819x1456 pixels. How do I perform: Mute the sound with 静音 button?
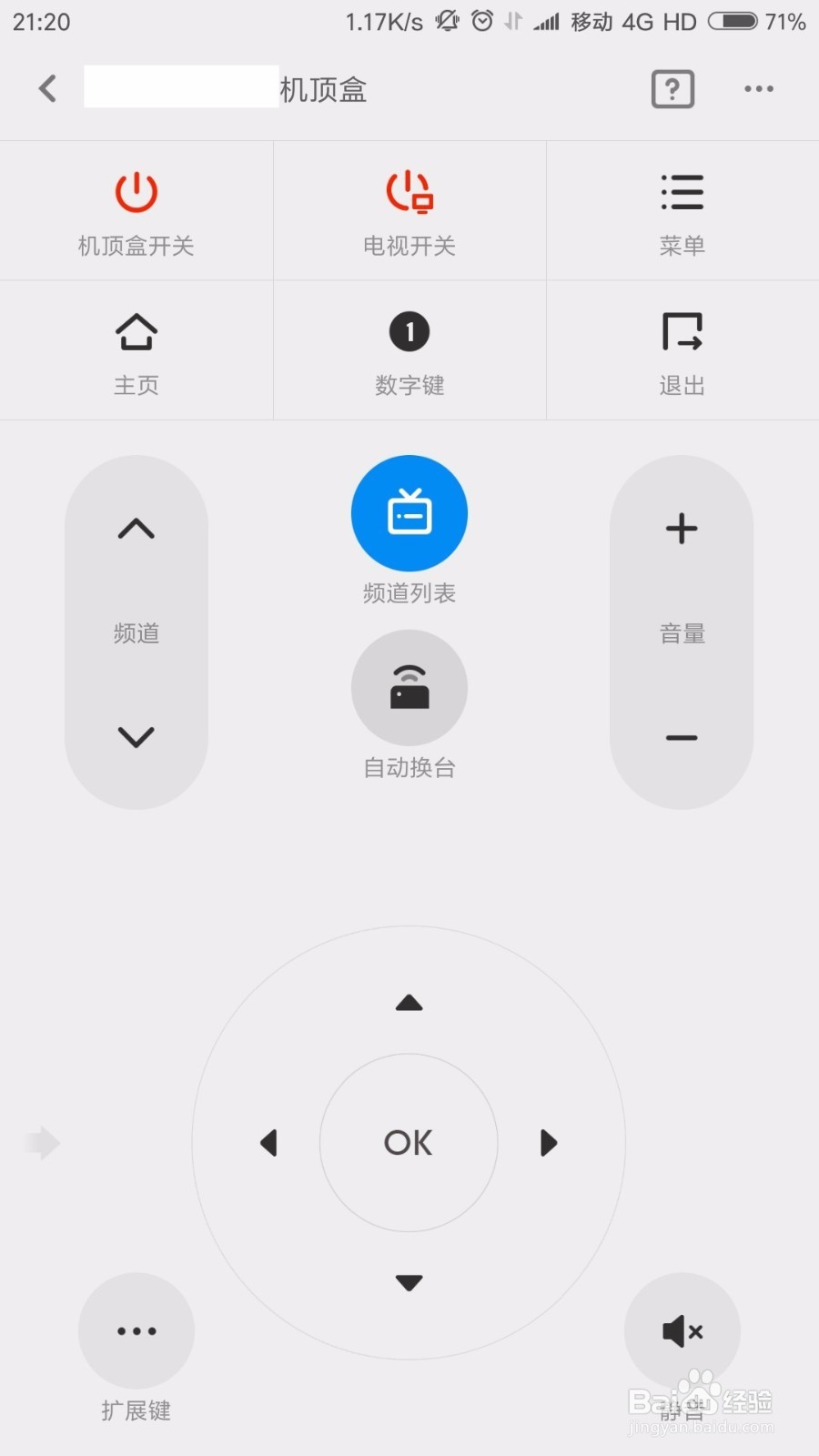682,1331
